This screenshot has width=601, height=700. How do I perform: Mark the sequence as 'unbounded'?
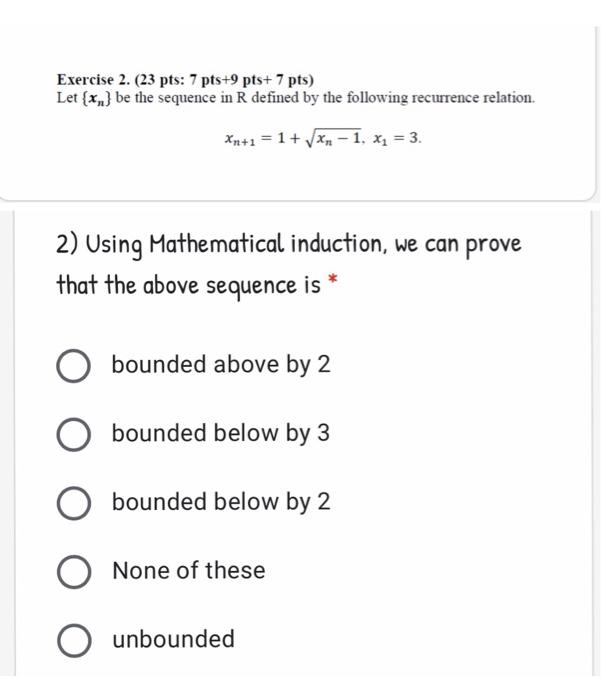pos(74,641)
